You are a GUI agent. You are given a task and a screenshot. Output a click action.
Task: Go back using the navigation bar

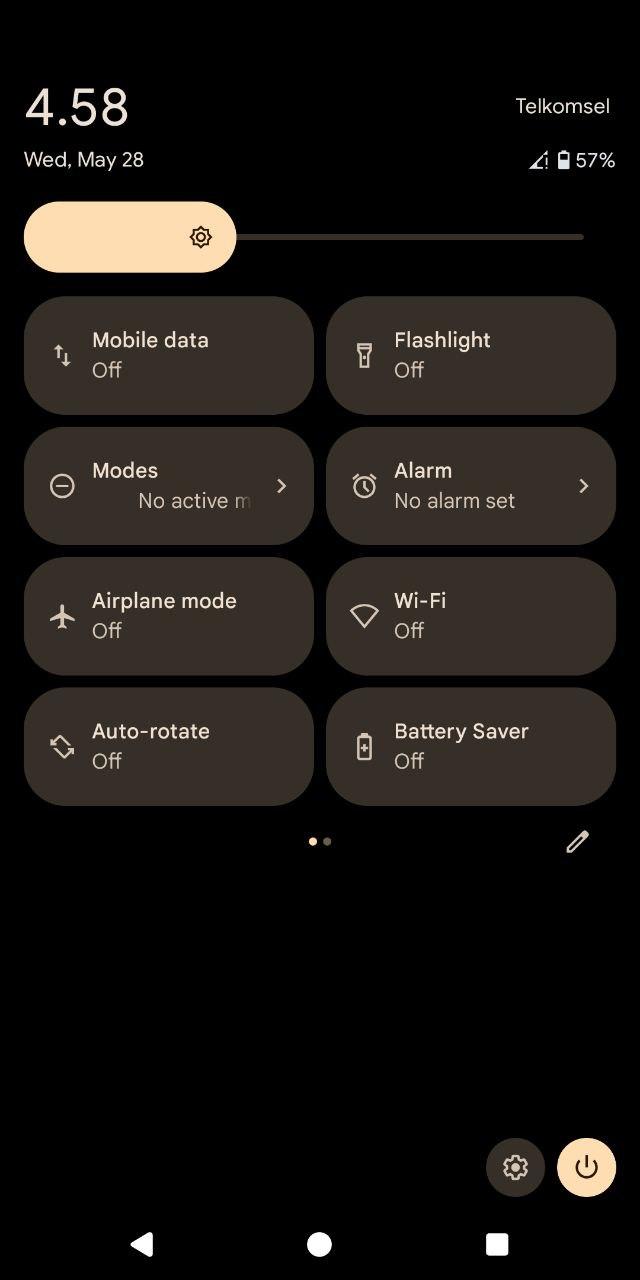coord(142,1243)
